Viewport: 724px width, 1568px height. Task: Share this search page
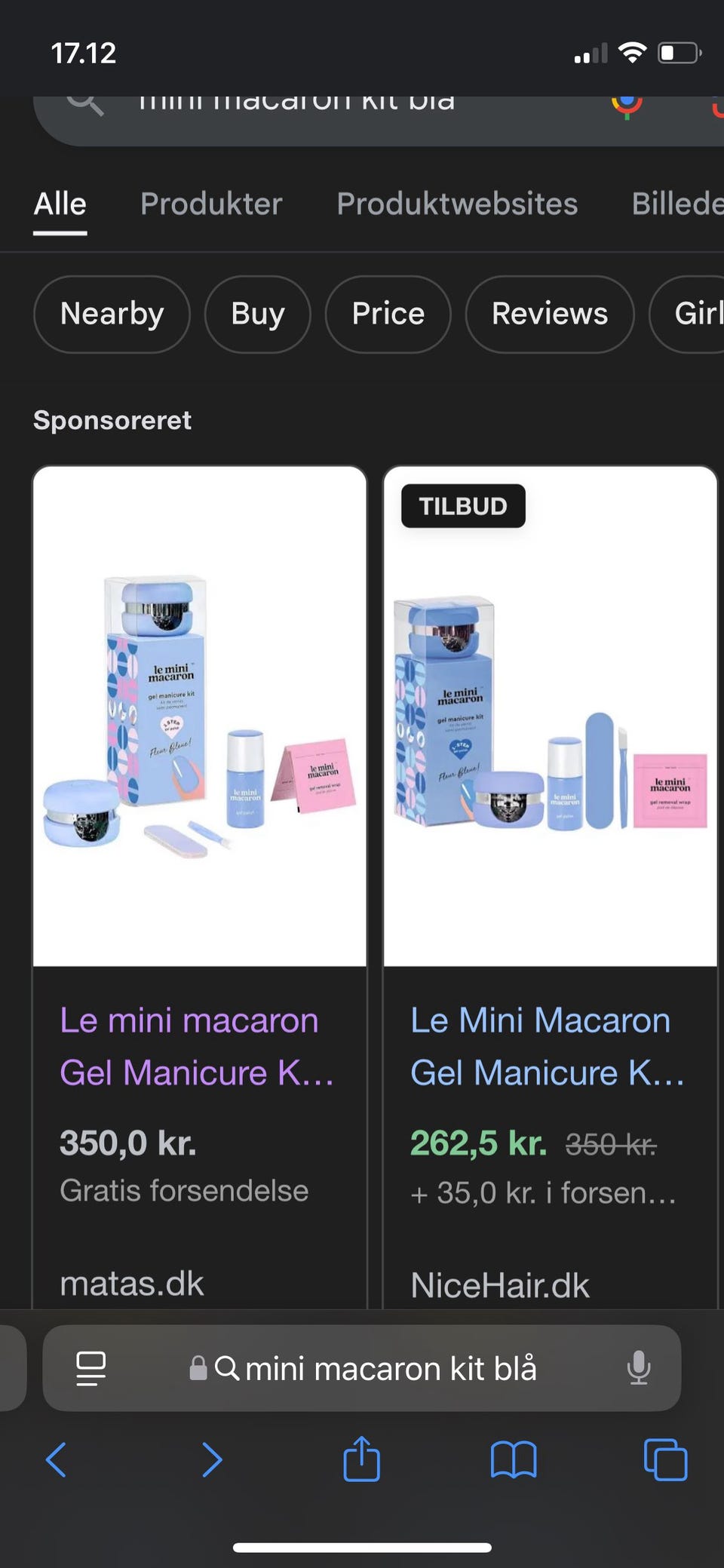361,1459
